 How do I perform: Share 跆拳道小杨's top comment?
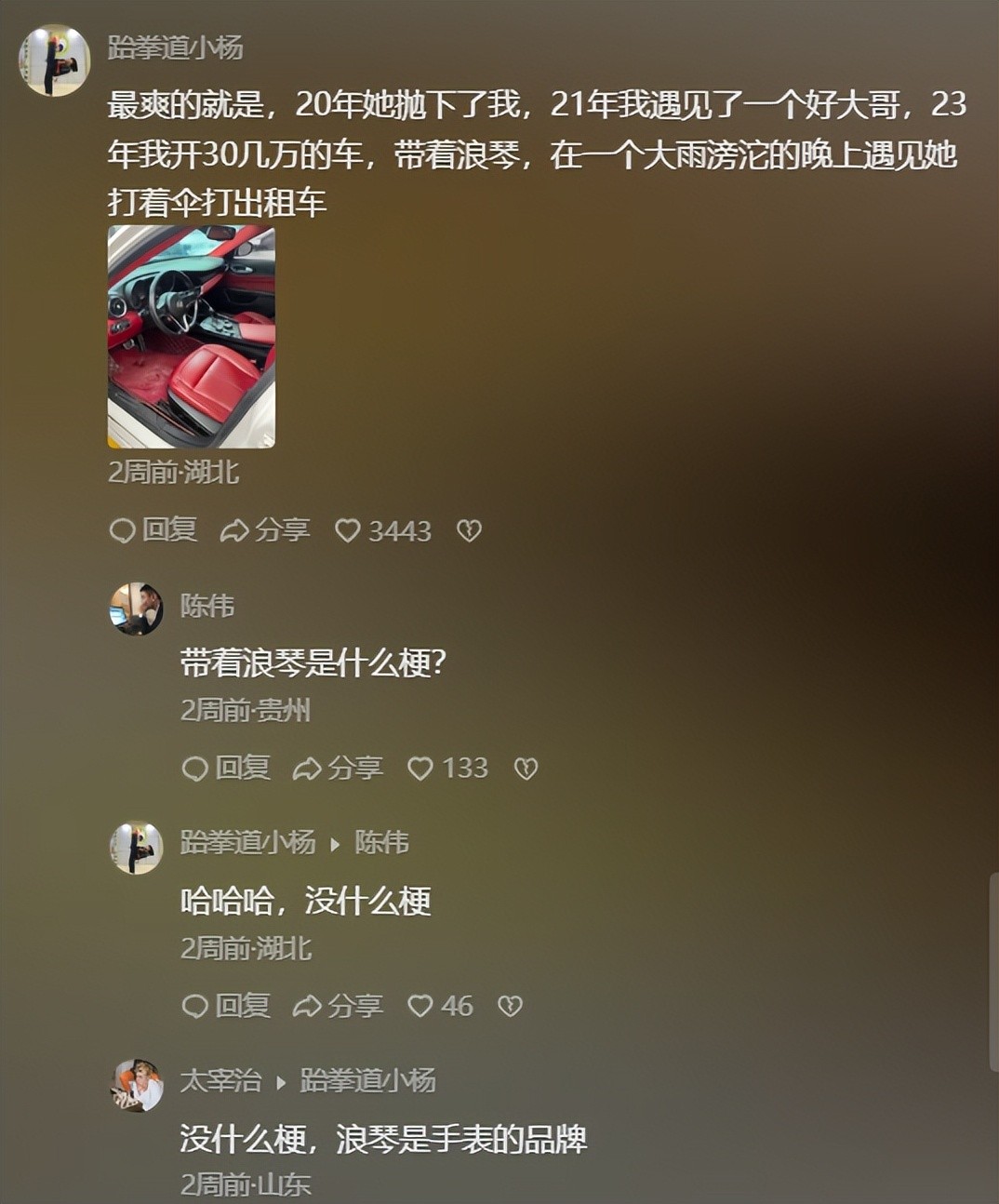pos(265,530)
